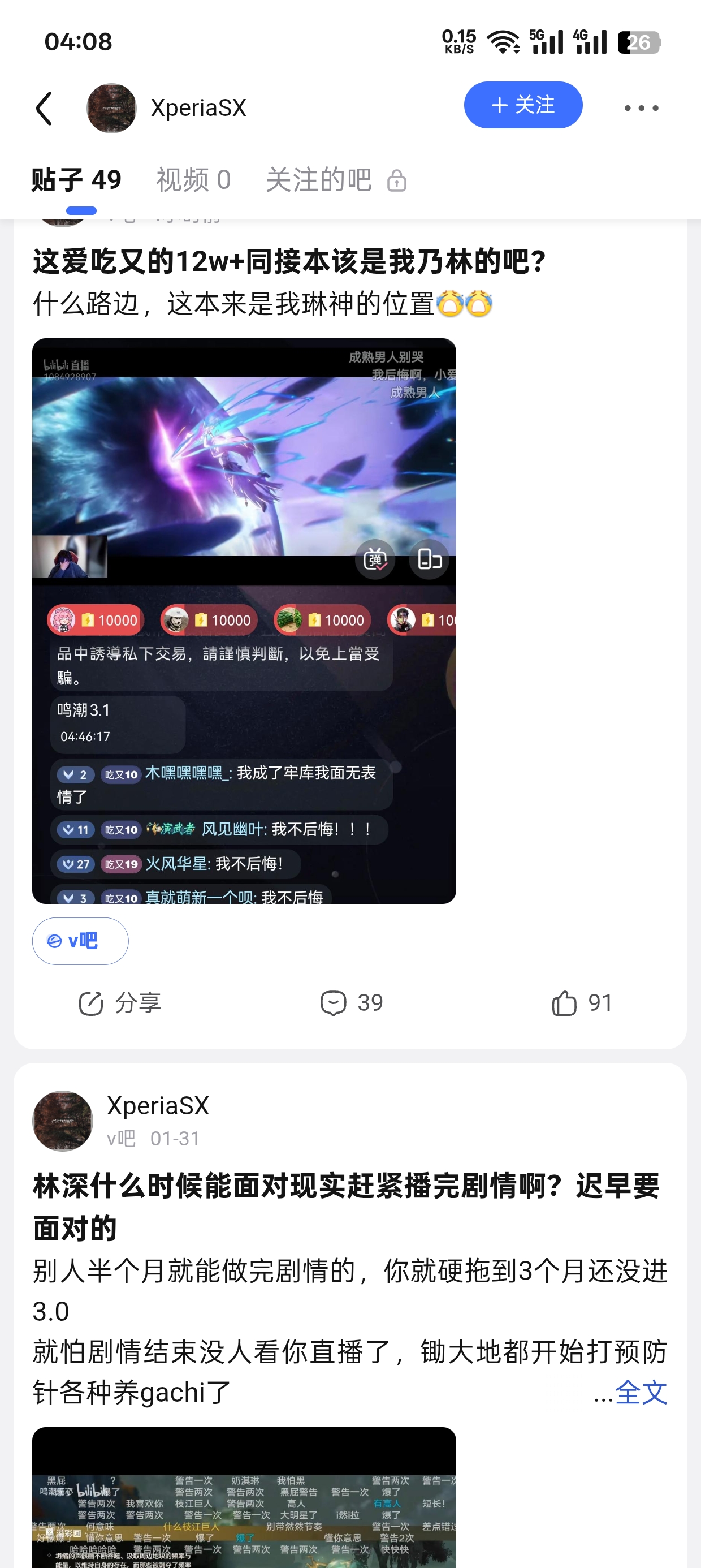The width and height of the screenshot is (701, 1568).
Task: Open XperiaSX's avatar in the header
Action: click(x=111, y=109)
